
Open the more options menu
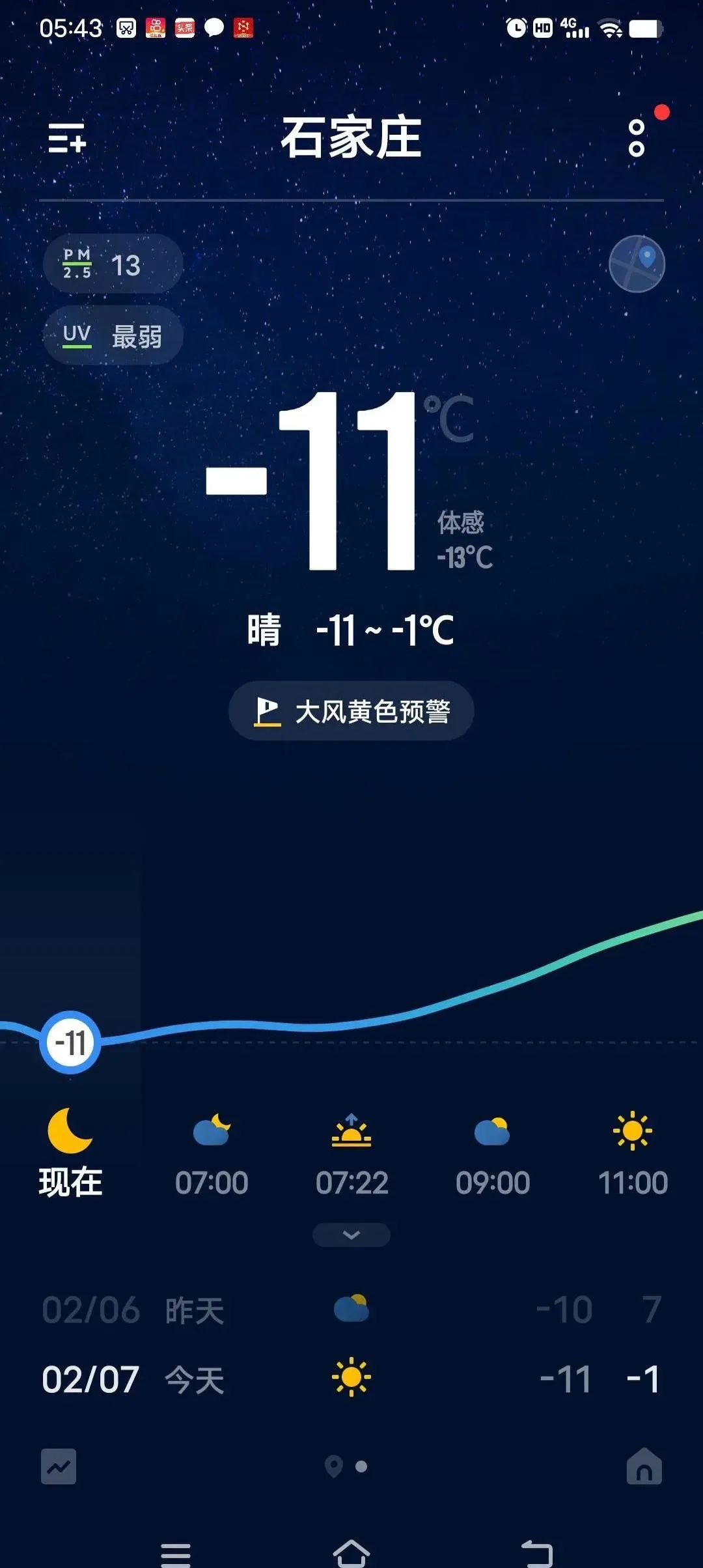pyautogui.click(x=637, y=138)
